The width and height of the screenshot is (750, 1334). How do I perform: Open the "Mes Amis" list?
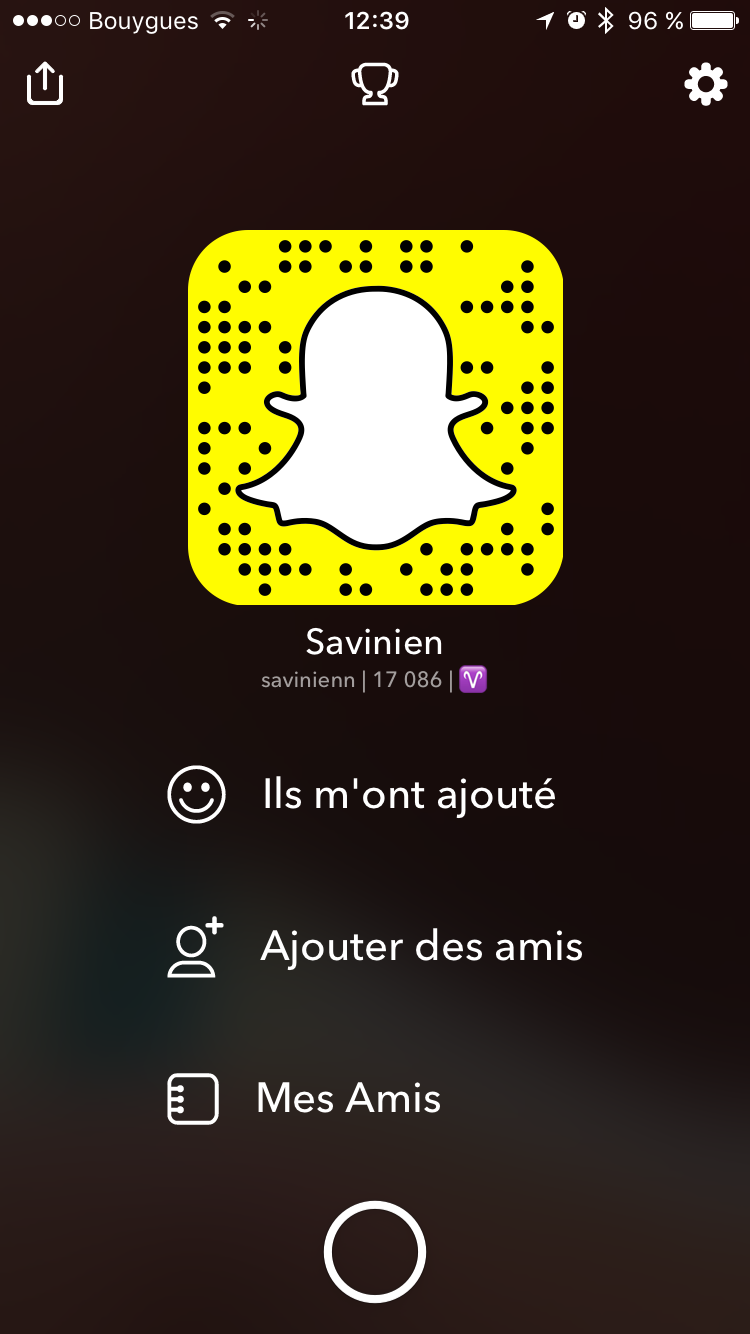304,1098
